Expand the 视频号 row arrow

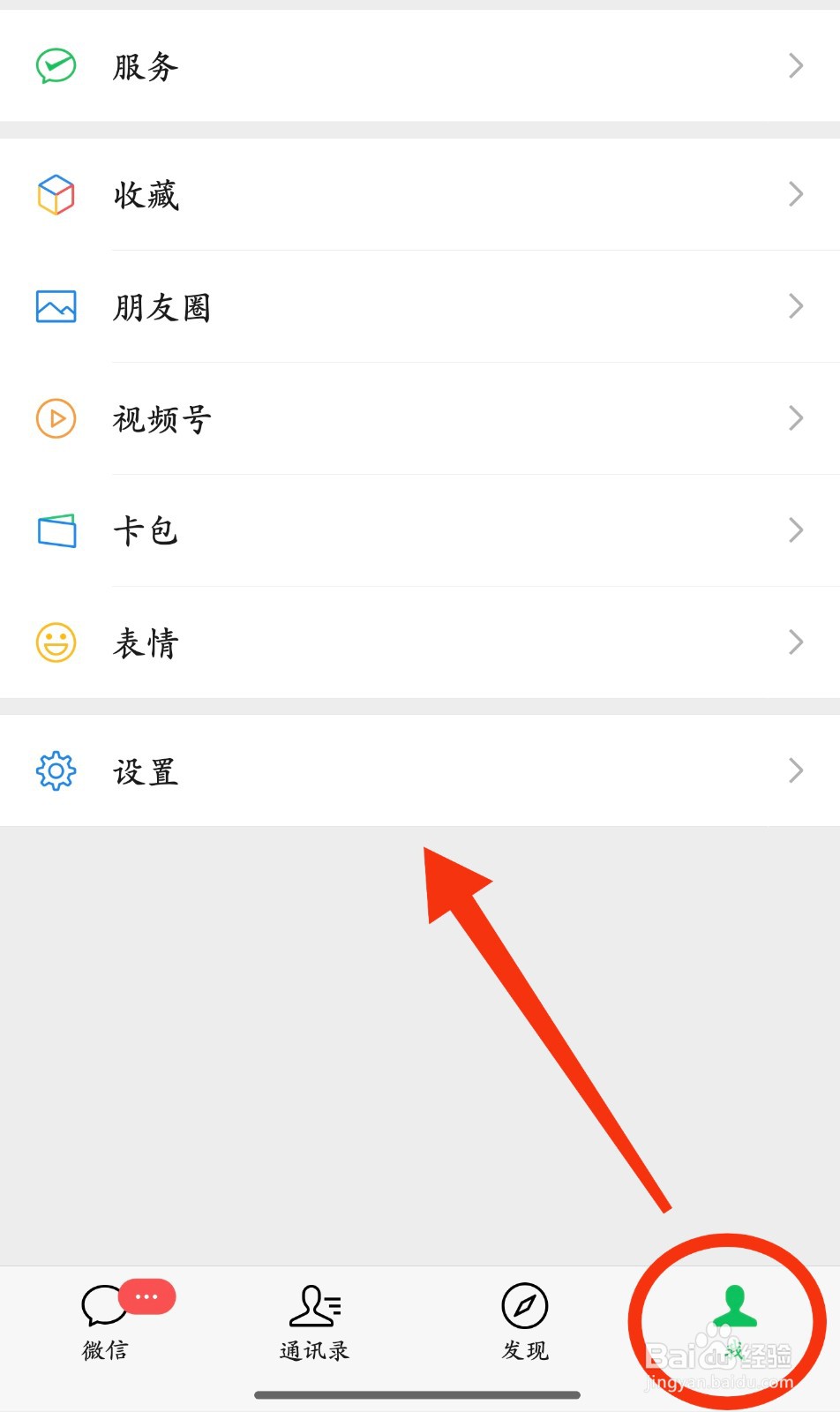[793, 418]
